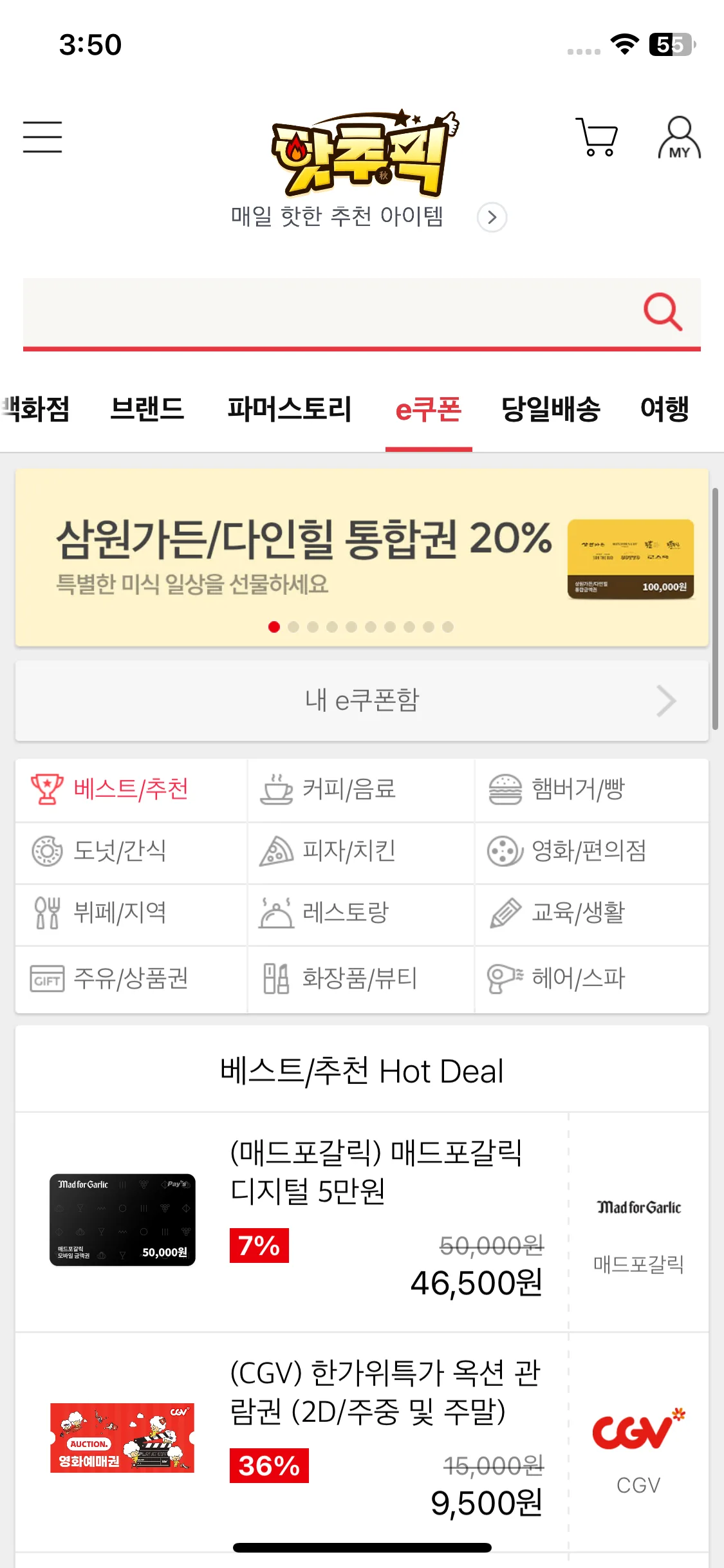This screenshot has width=724, height=1568.
Task: Tap the arrow next to 매일 핫한 추천 아이템
Action: [x=492, y=218]
